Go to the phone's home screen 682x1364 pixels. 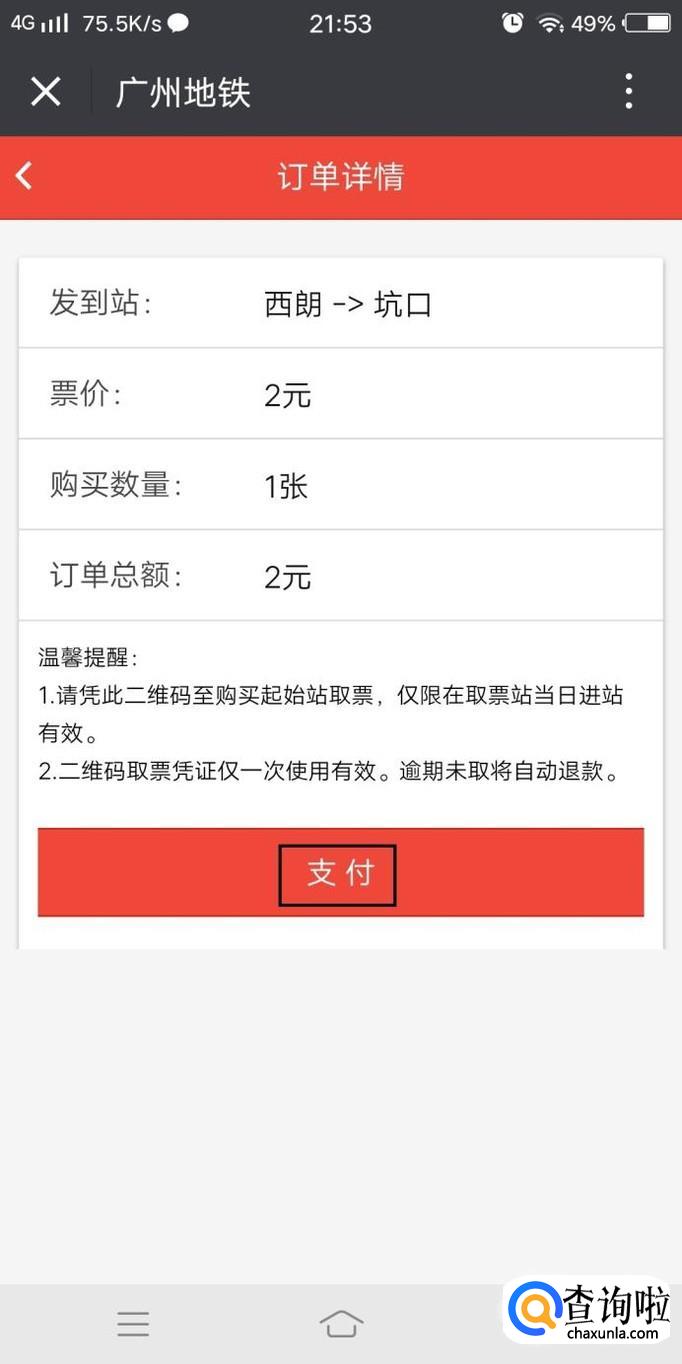click(x=341, y=1324)
